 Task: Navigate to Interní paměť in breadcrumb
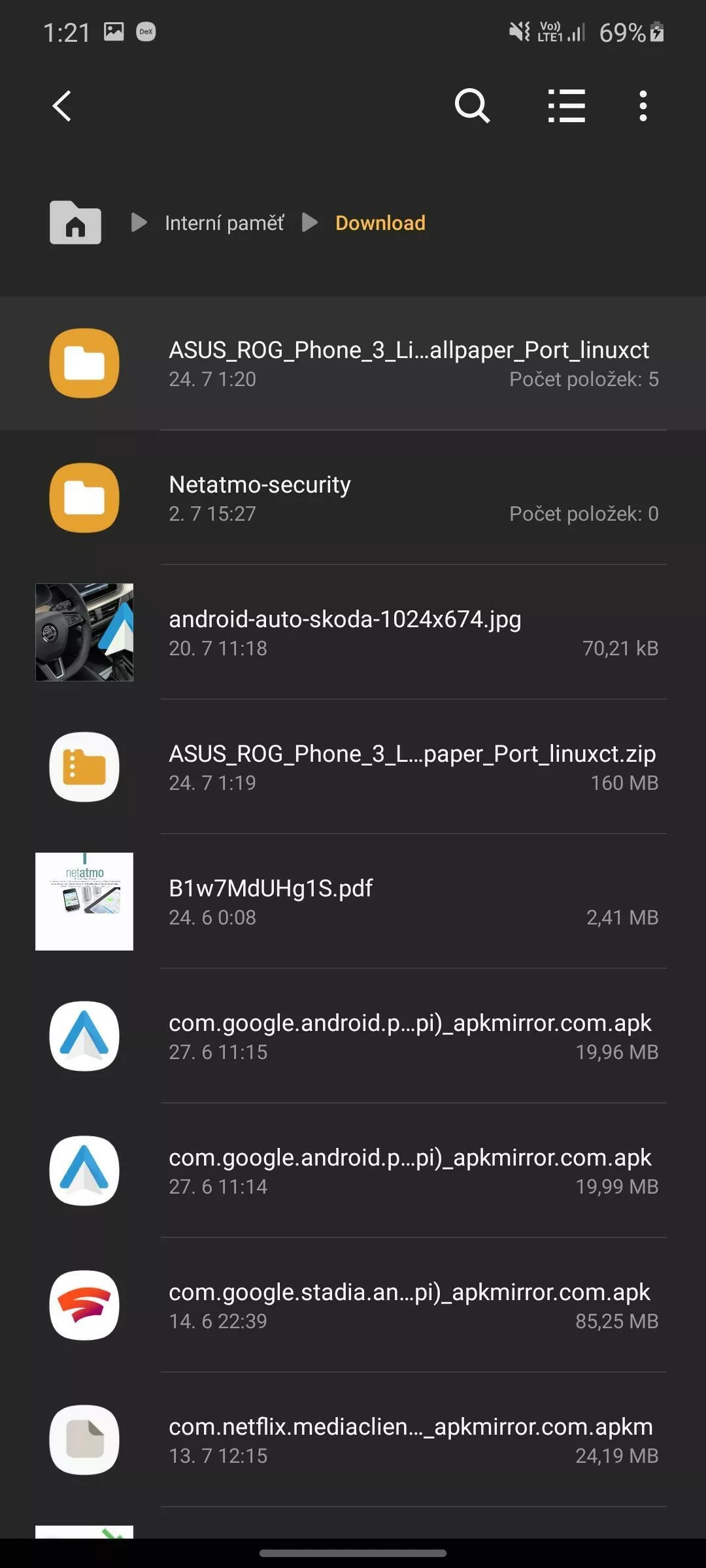pos(224,223)
